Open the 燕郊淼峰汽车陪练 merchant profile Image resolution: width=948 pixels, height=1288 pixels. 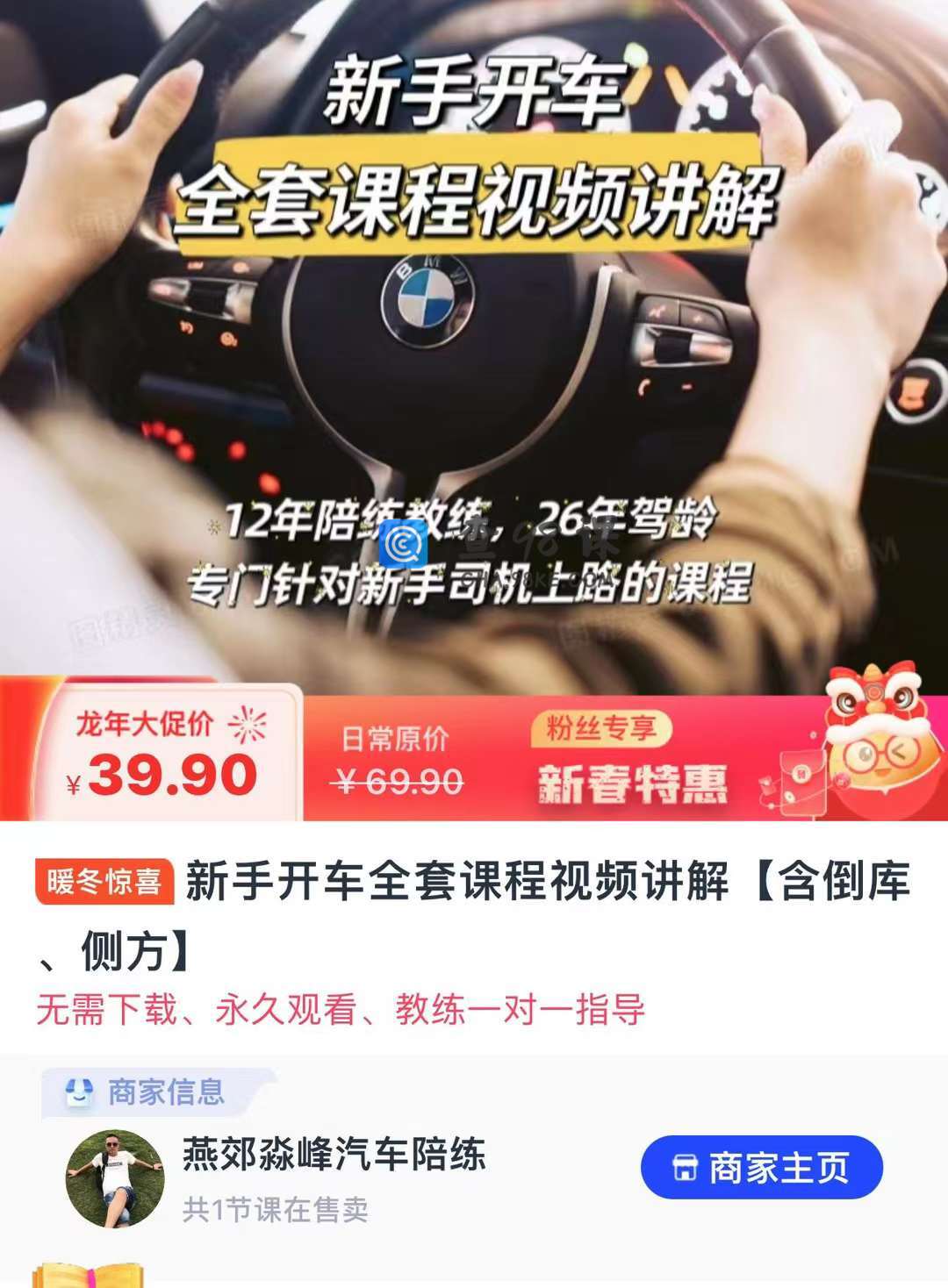pos(334,1155)
